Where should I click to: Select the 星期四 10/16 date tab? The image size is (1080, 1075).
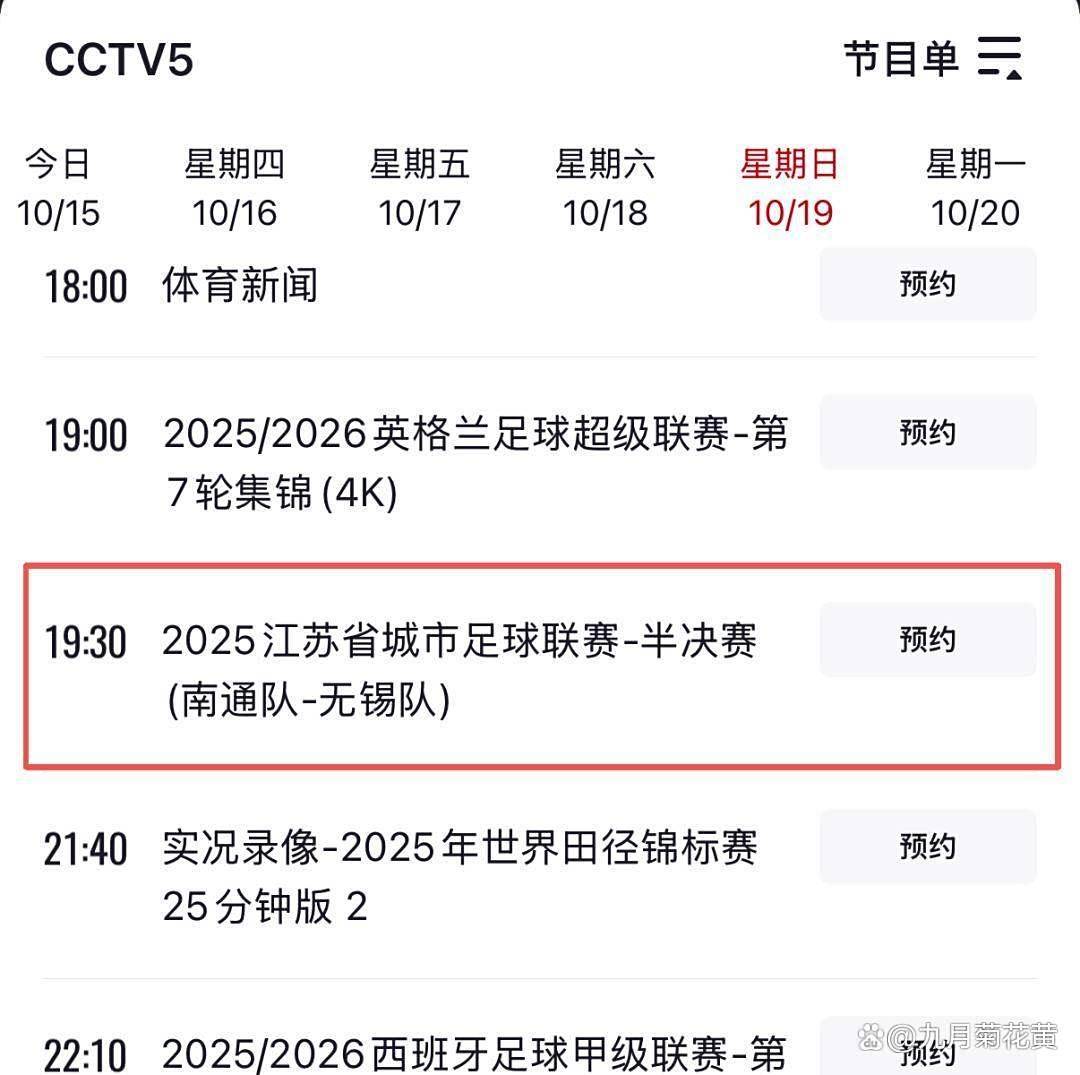pos(234,188)
